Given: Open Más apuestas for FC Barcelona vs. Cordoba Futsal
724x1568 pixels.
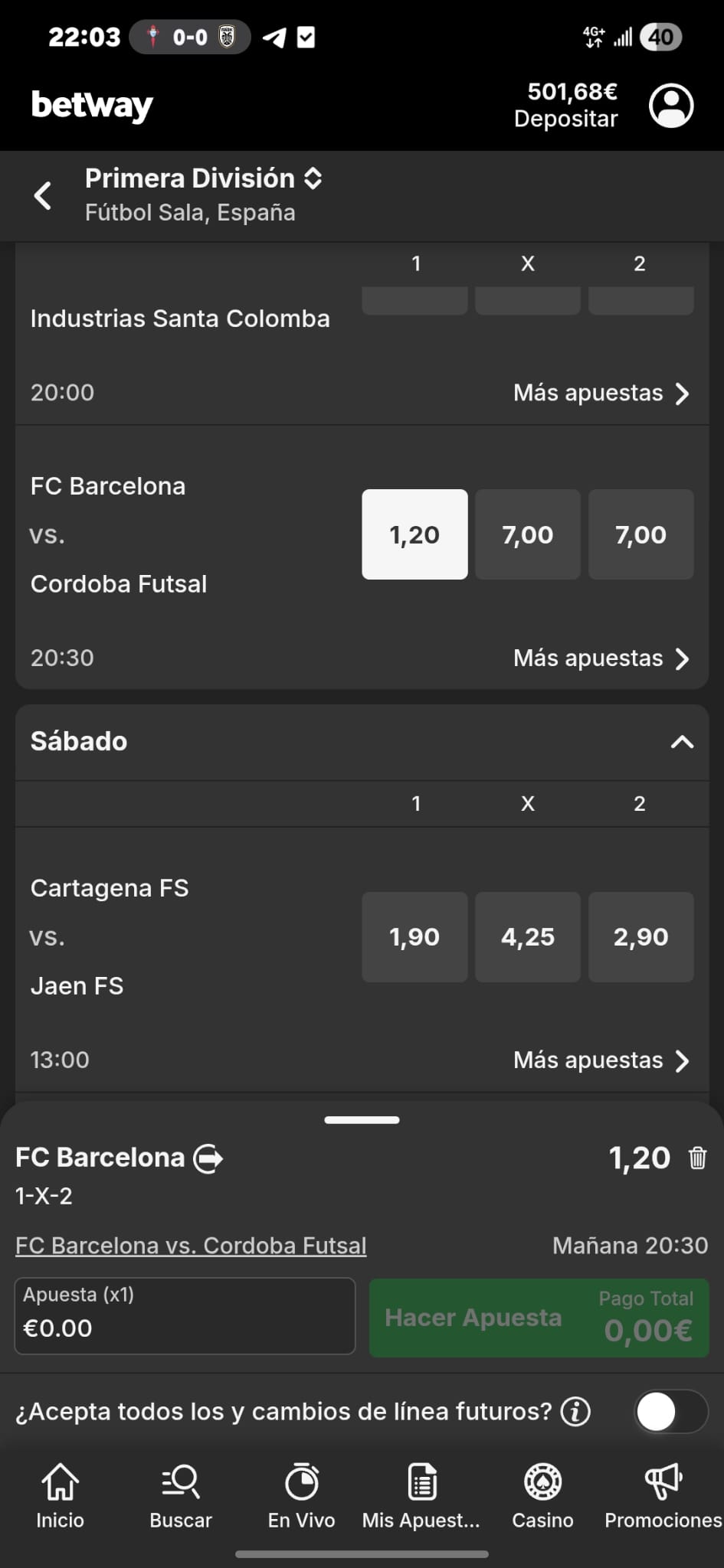Looking at the screenshot, I should (x=601, y=658).
